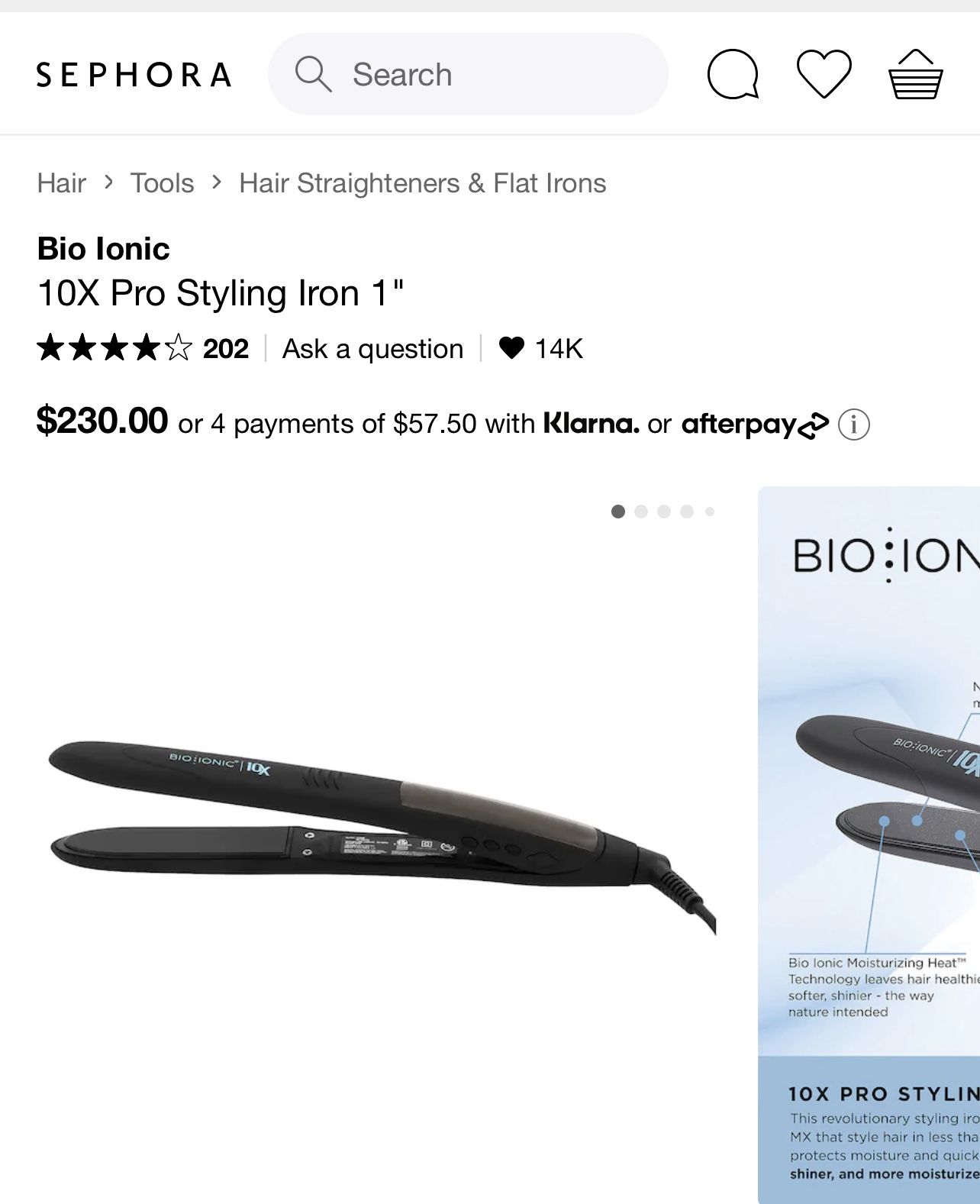Image resolution: width=980 pixels, height=1204 pixels.
Task: Click the Ask a question link
Action: pos(372,349)
